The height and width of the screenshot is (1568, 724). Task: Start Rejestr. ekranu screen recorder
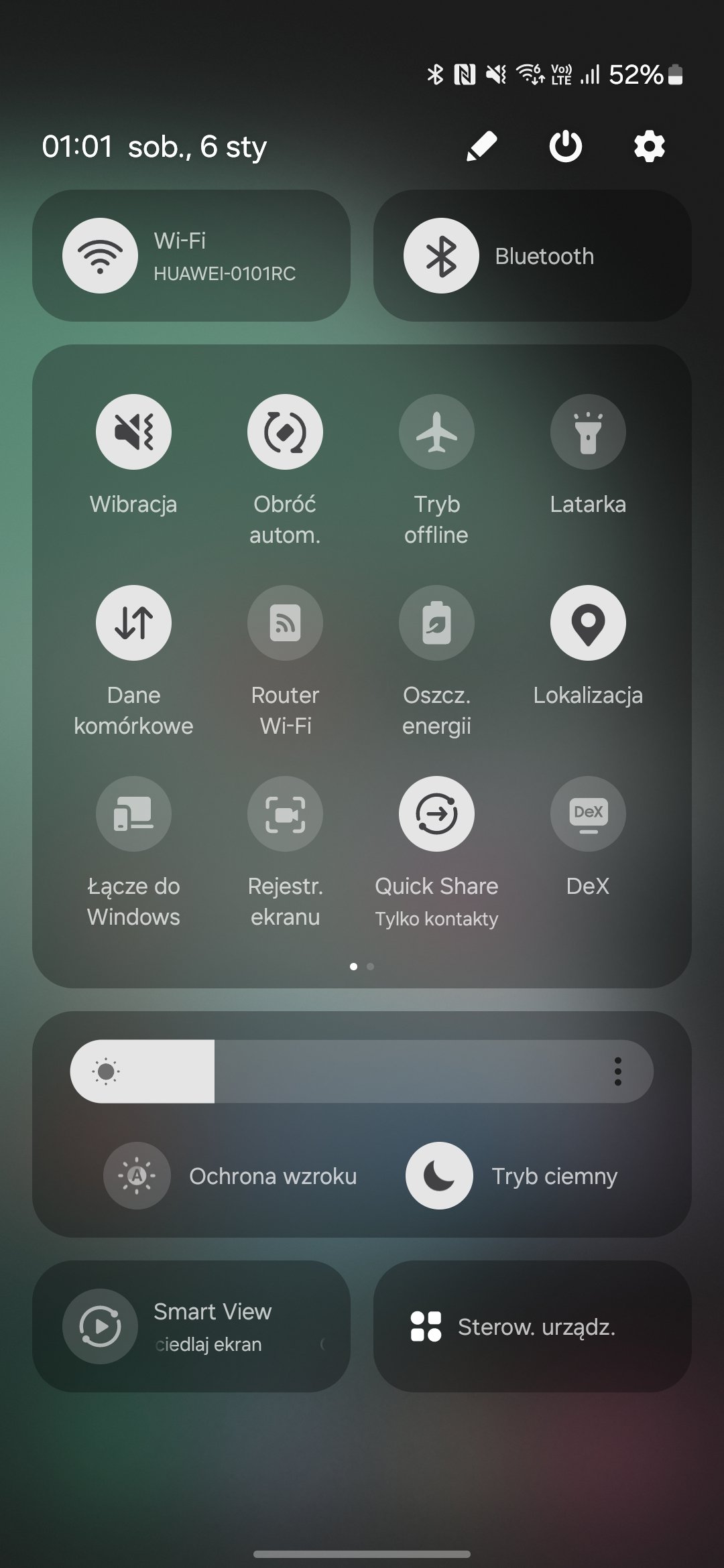(x=285, y=814)
